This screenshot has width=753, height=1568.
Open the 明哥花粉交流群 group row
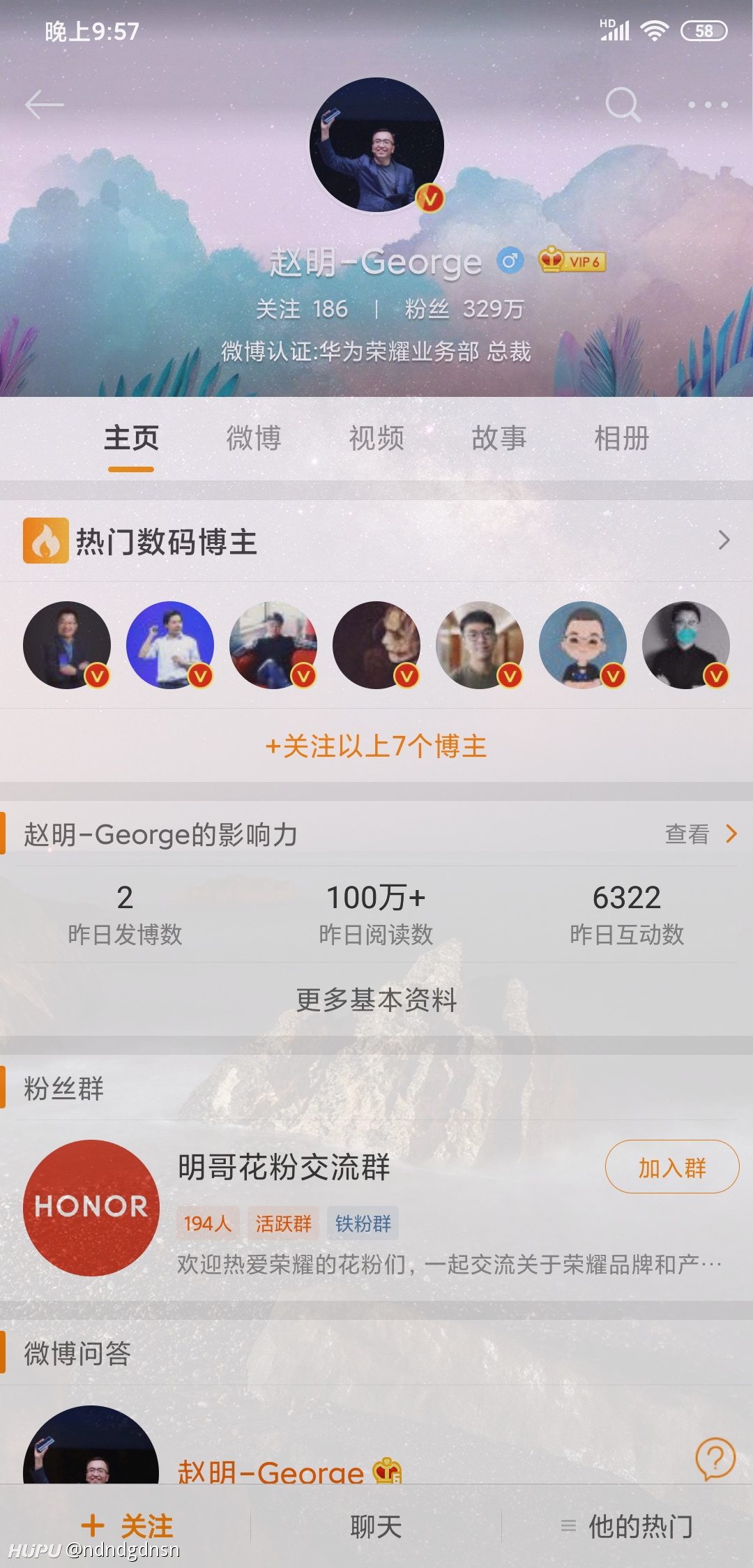(x=376, y=1209)
